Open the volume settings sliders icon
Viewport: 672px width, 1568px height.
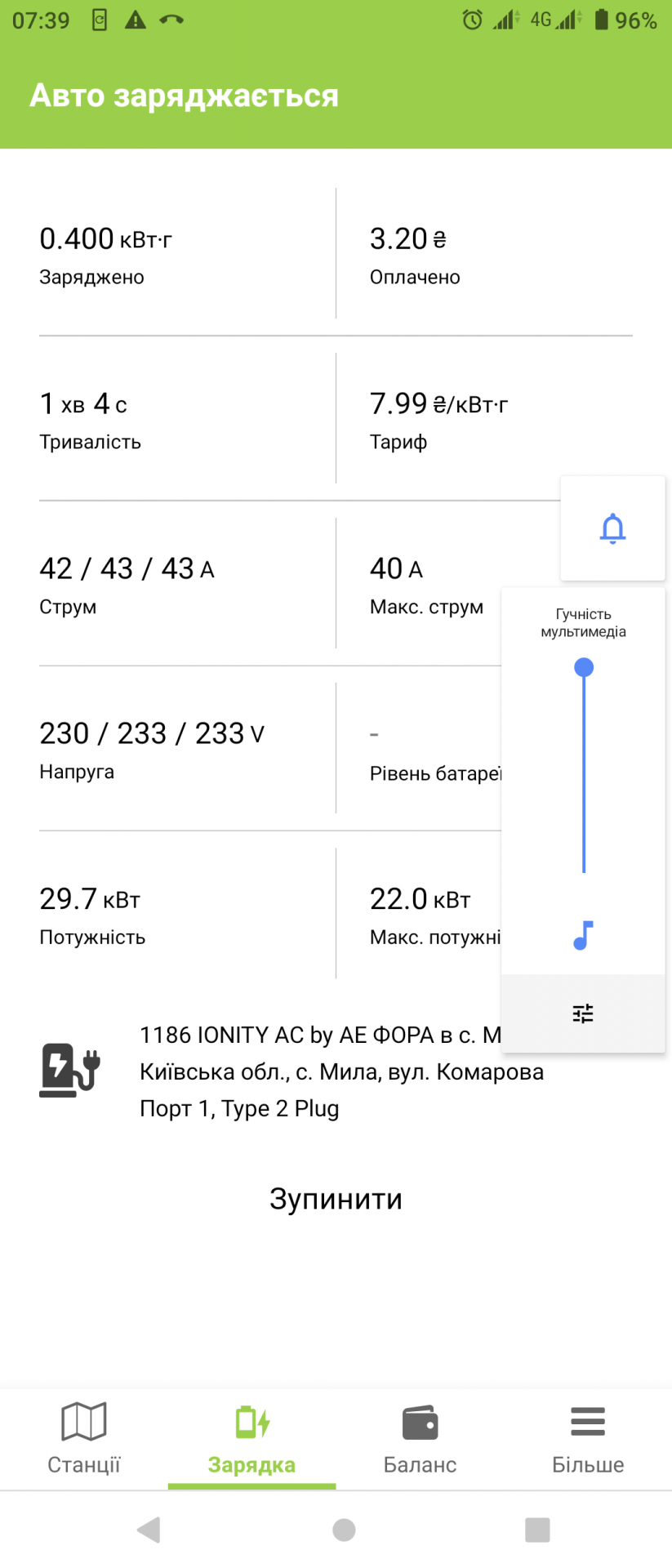(583, 1013)
